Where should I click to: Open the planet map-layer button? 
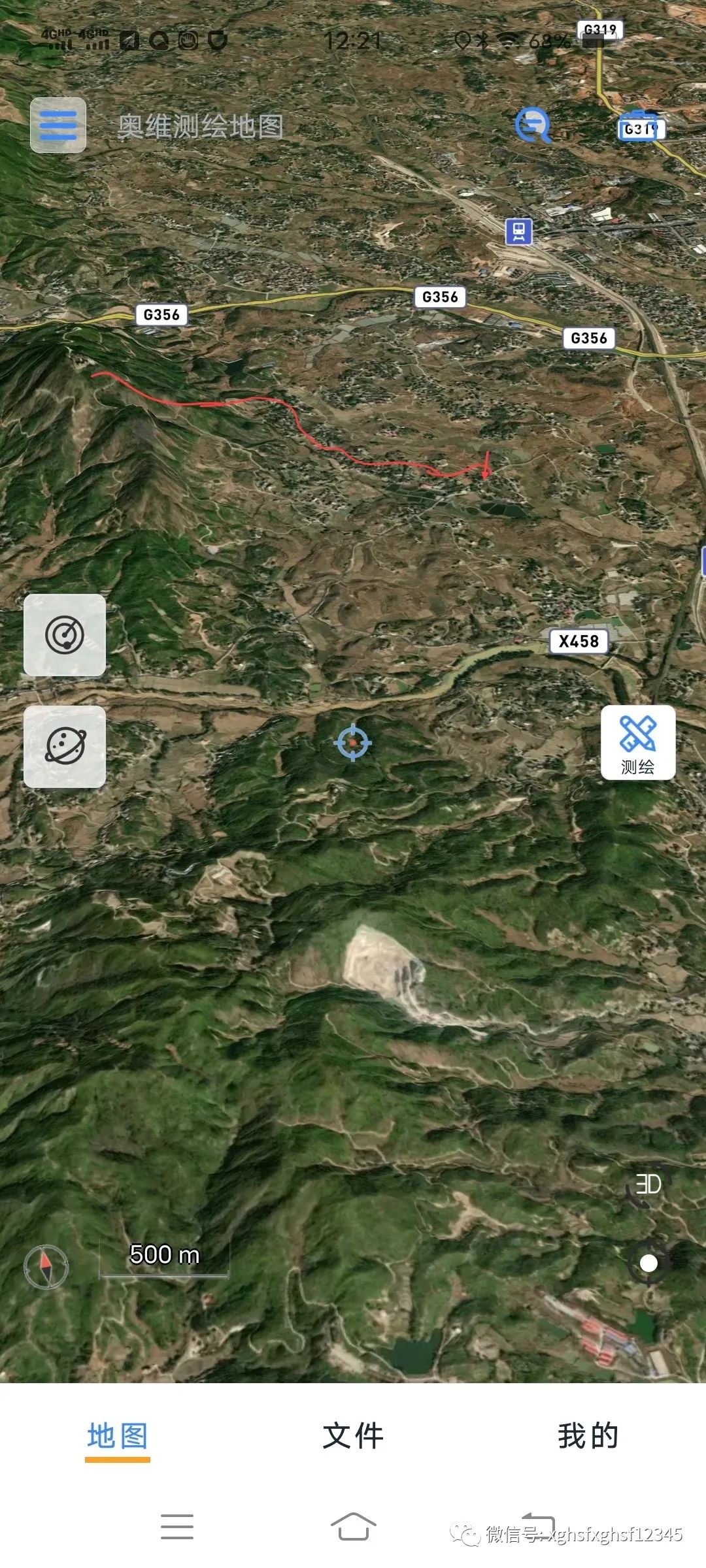[65, 746]
